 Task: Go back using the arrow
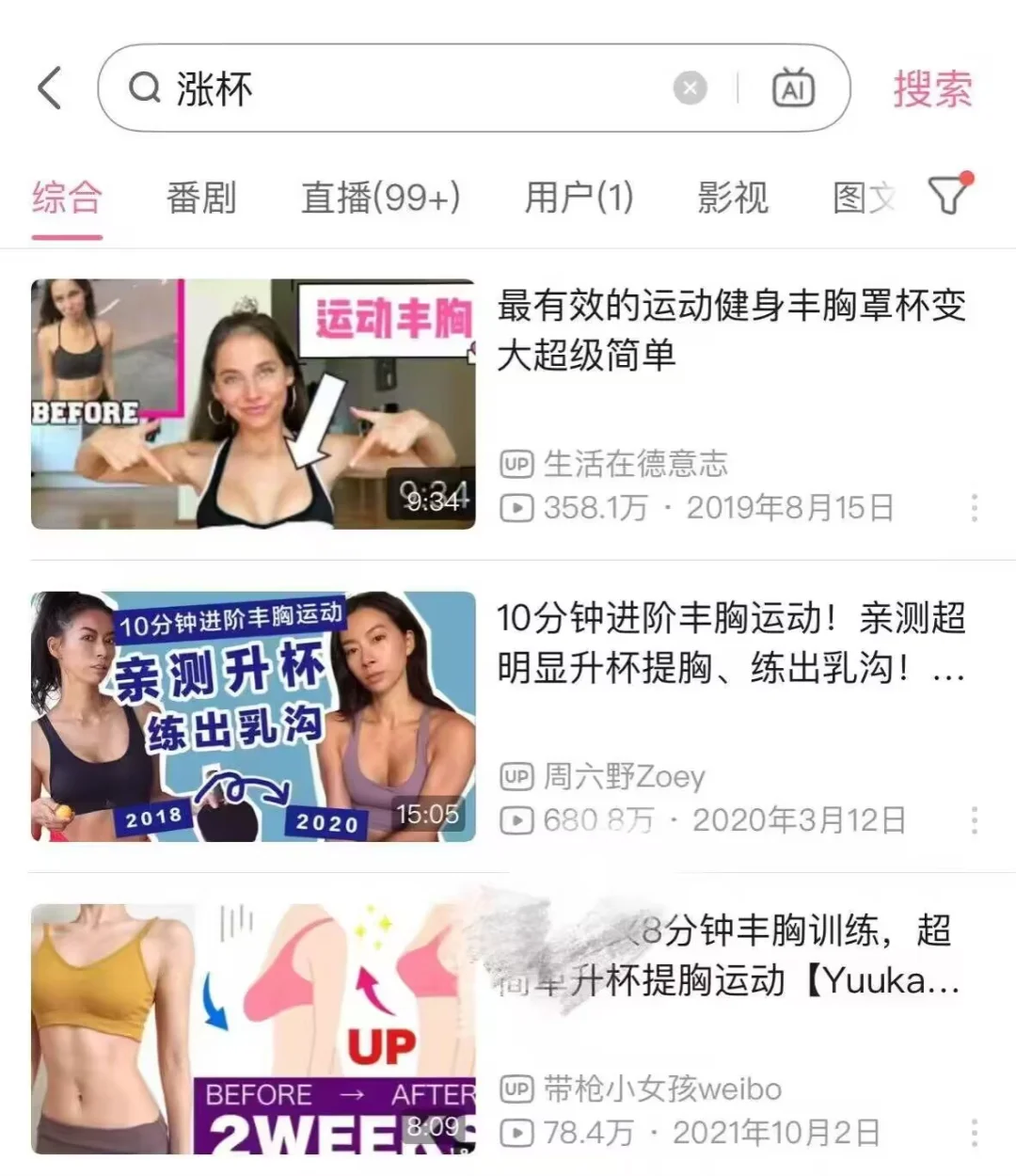point(50,88)
